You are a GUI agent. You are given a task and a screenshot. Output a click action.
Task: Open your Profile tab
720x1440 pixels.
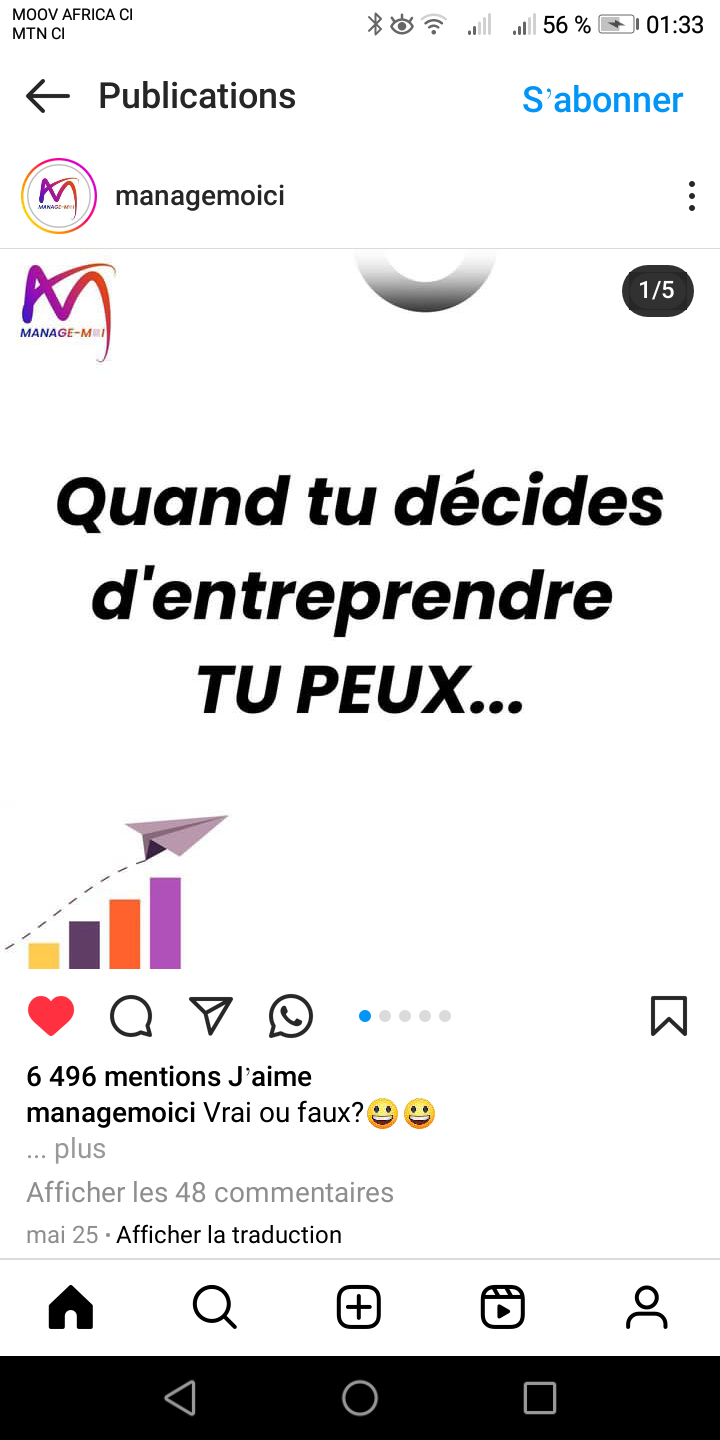pyautogui.click(x=647, y=1307)
